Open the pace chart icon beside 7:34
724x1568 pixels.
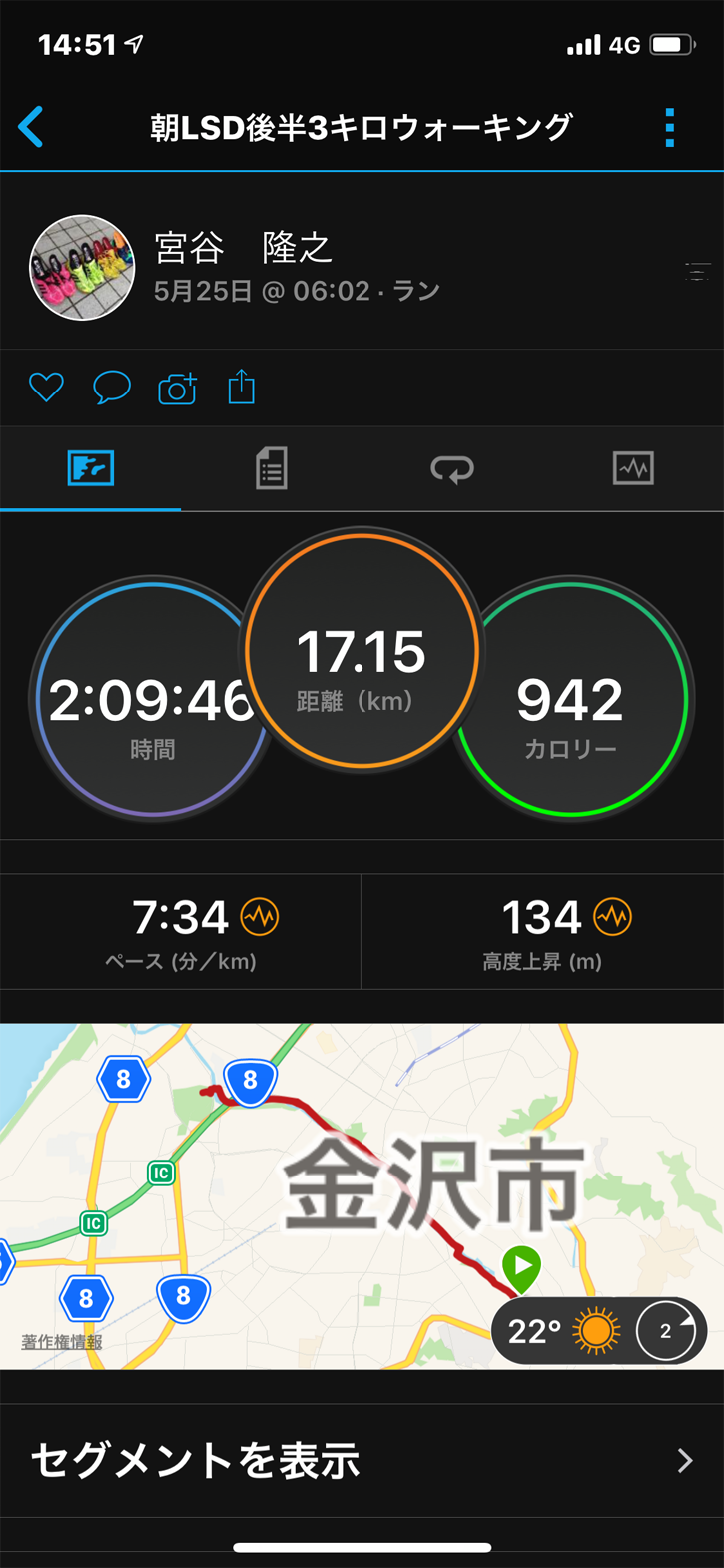coord(260,917)
